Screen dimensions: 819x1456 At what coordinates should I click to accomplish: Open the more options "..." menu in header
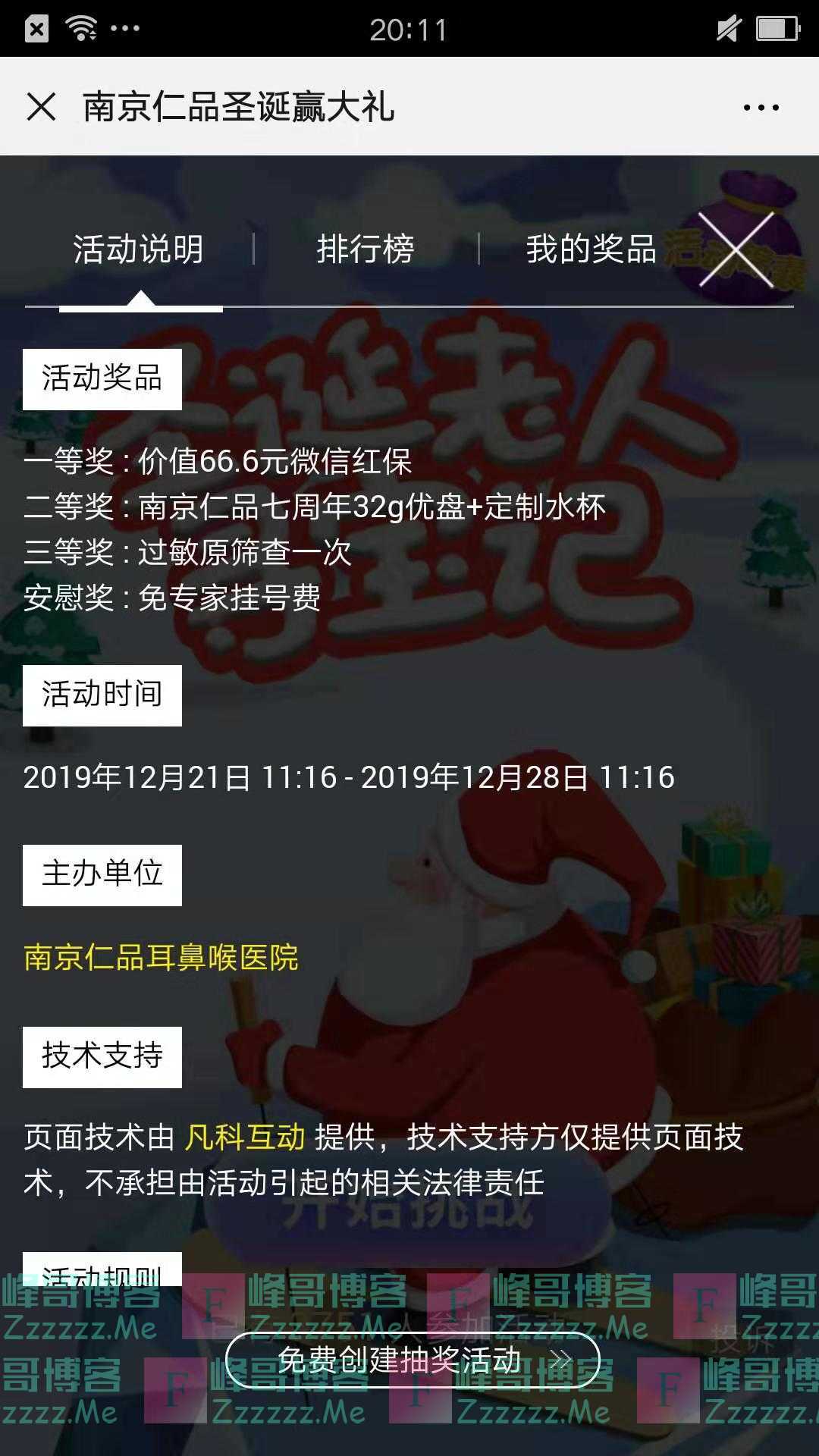tap(761, 108)
